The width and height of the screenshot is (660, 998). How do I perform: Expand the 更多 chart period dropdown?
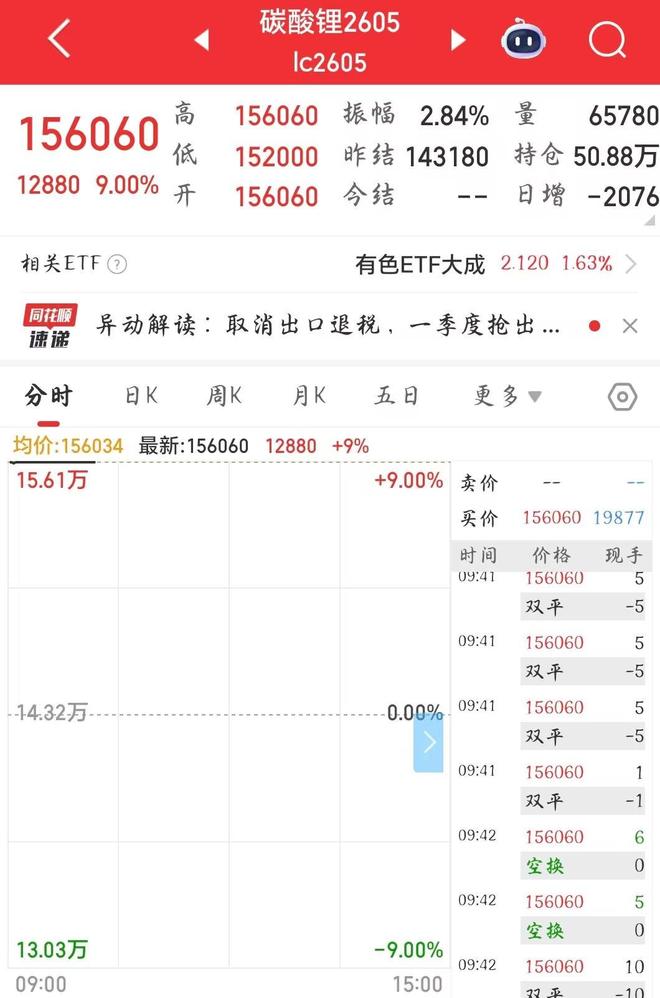[507, 396]
